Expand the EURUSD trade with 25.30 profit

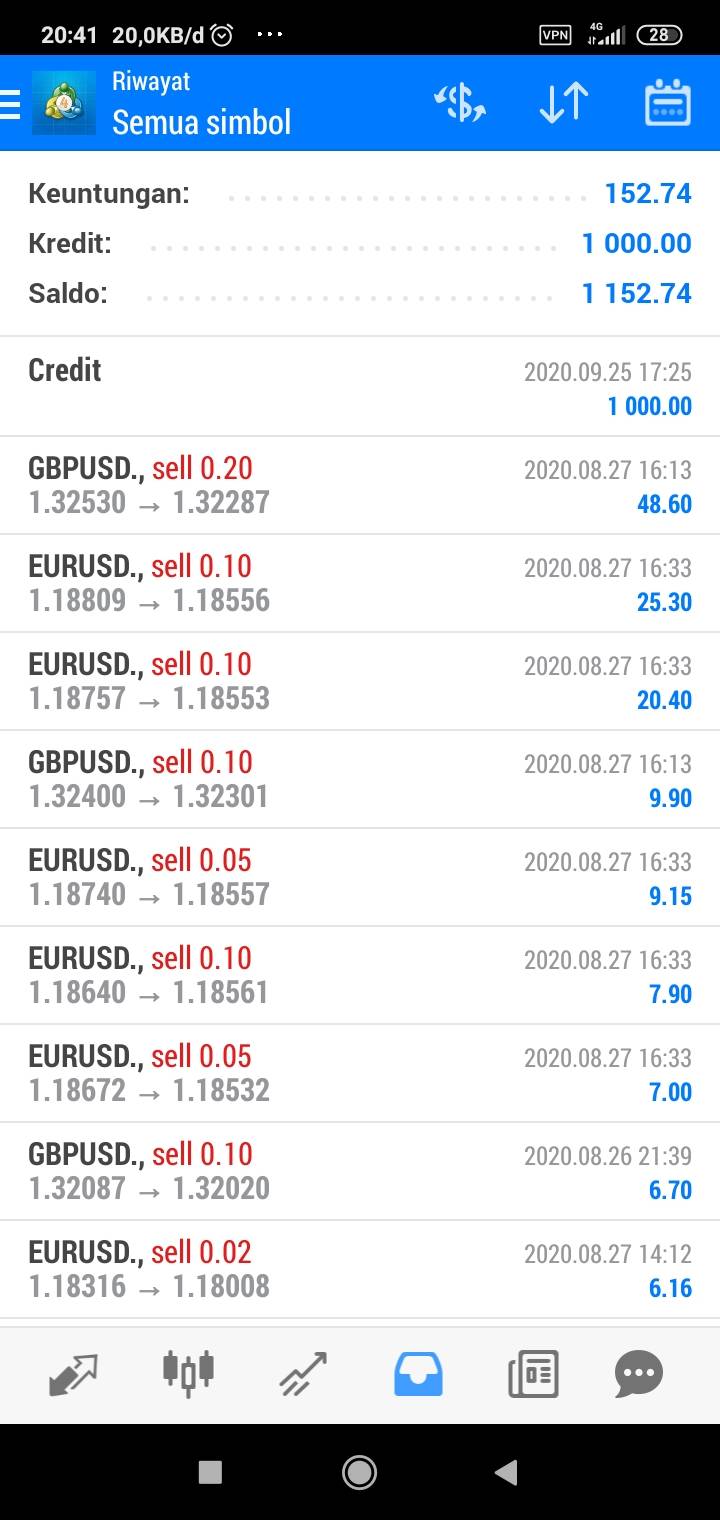click(360, 583)
